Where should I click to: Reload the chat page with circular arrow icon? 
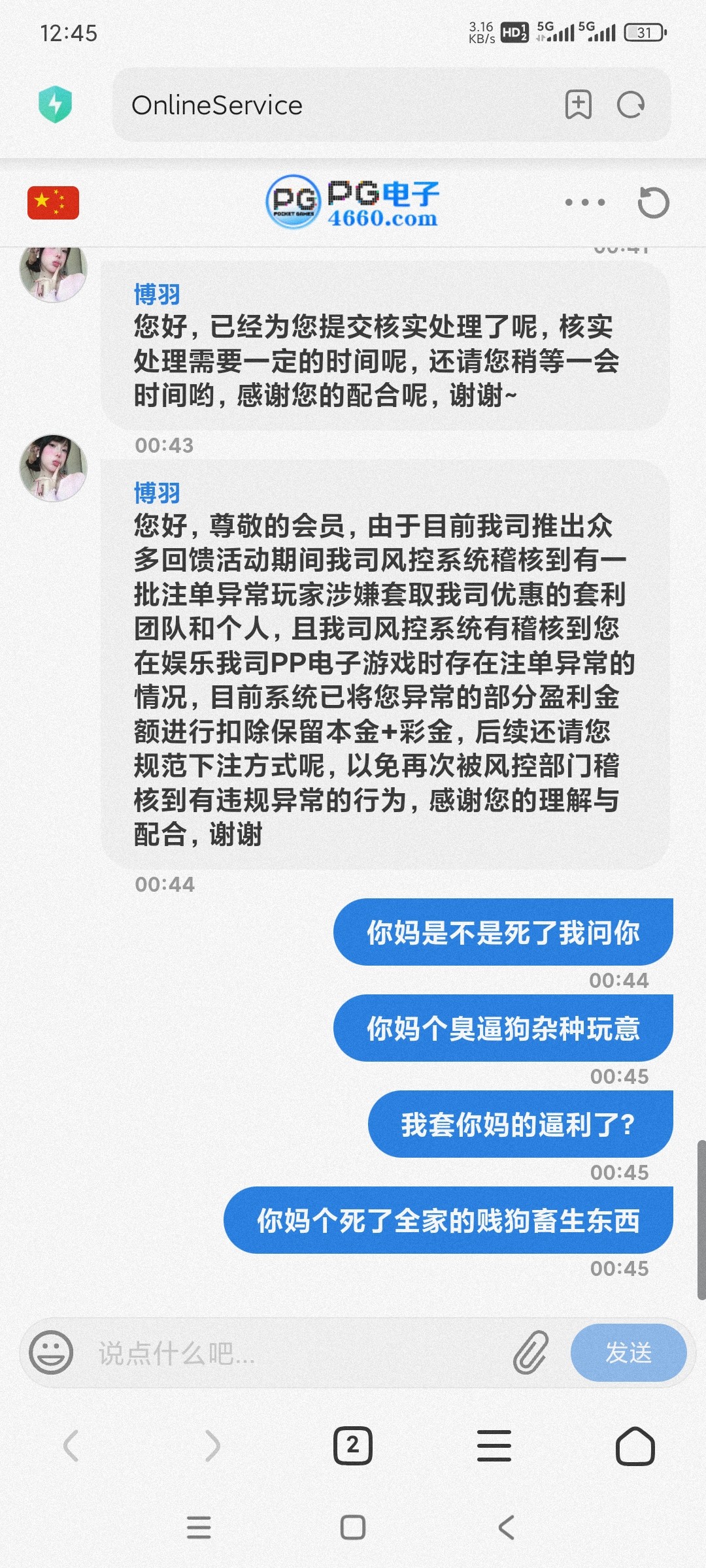(x=654, y=203)
